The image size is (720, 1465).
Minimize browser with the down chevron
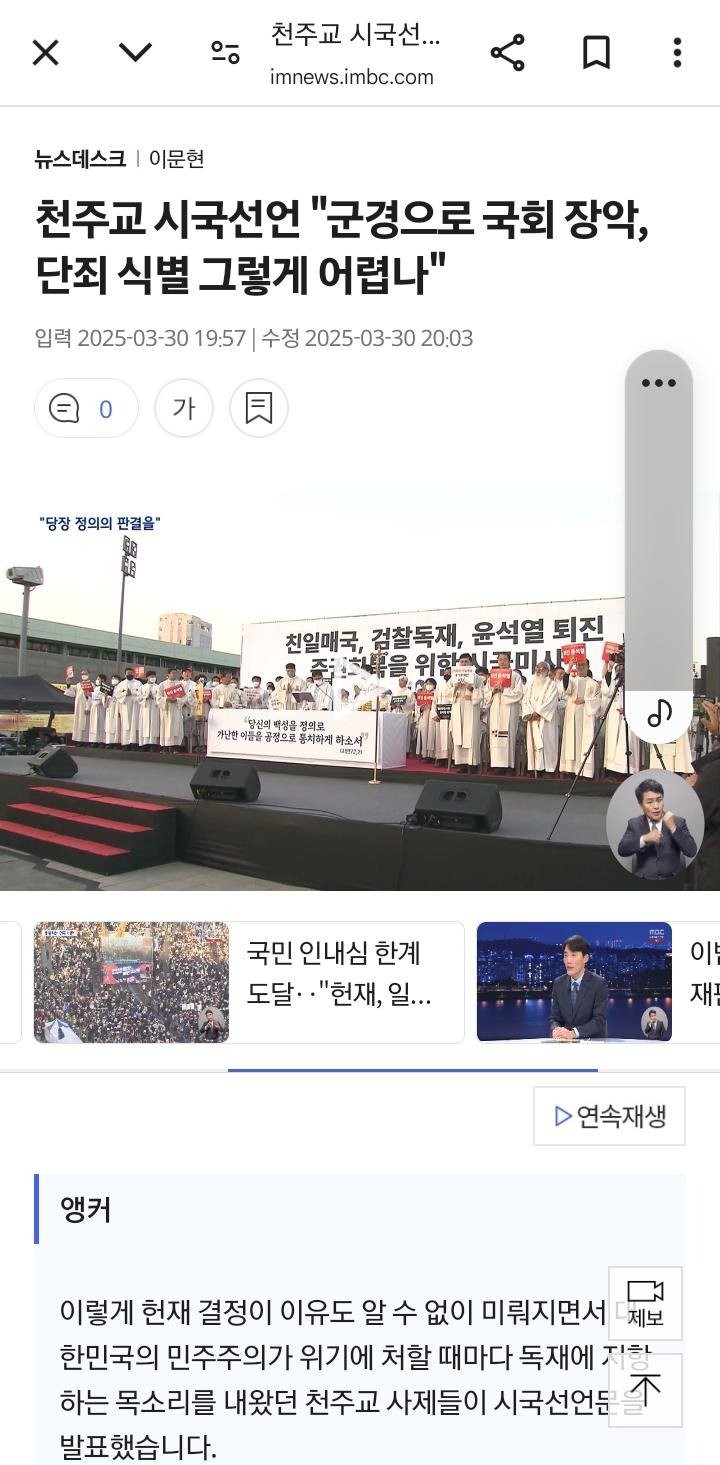135,52
